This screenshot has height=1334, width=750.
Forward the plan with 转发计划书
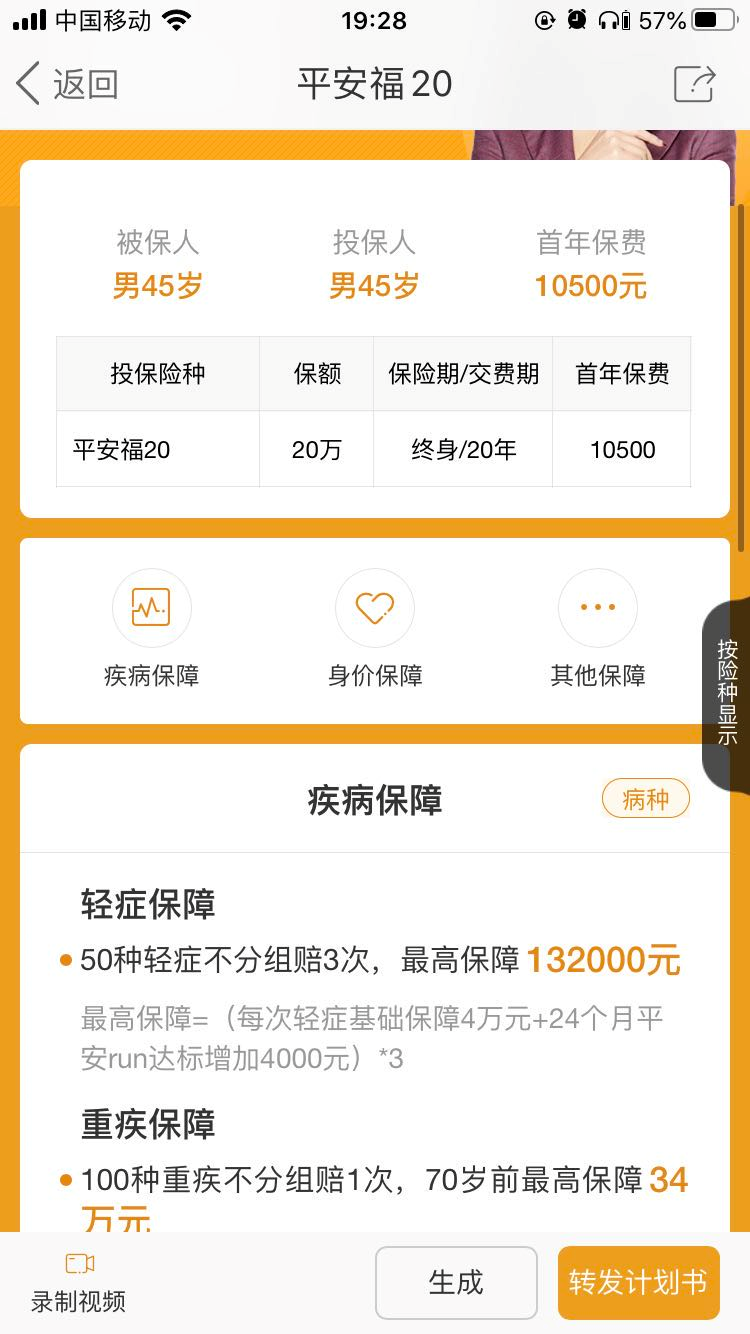coord(638,1283)
